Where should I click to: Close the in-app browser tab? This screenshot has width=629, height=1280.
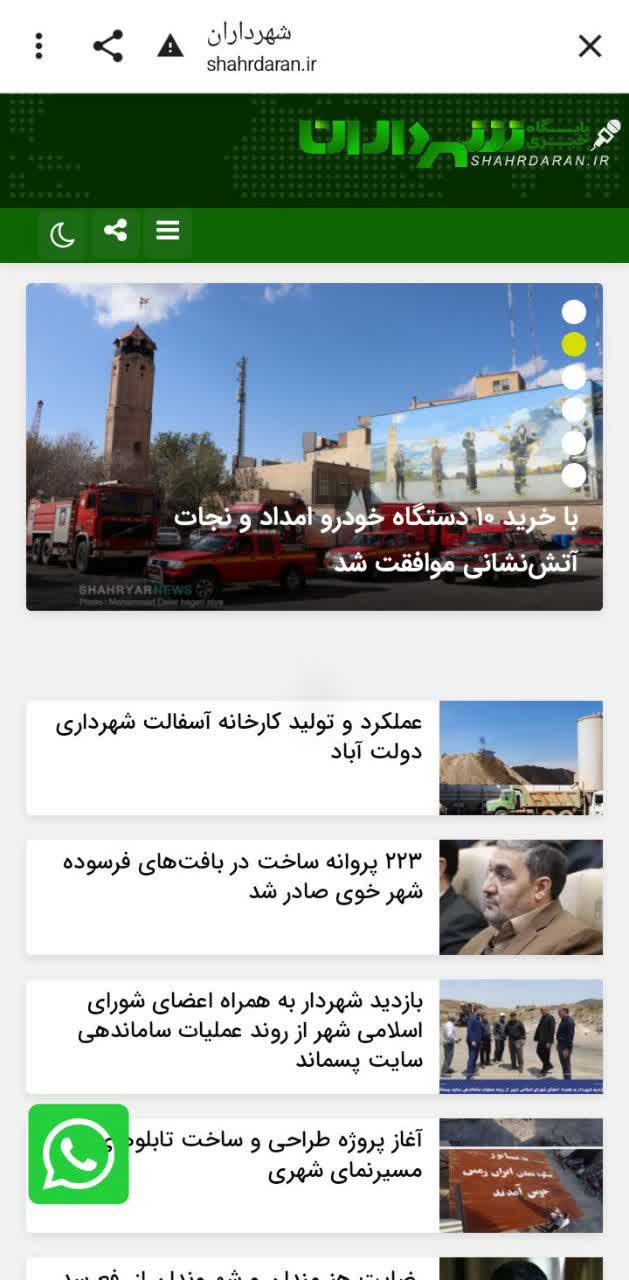click(590, 46)
